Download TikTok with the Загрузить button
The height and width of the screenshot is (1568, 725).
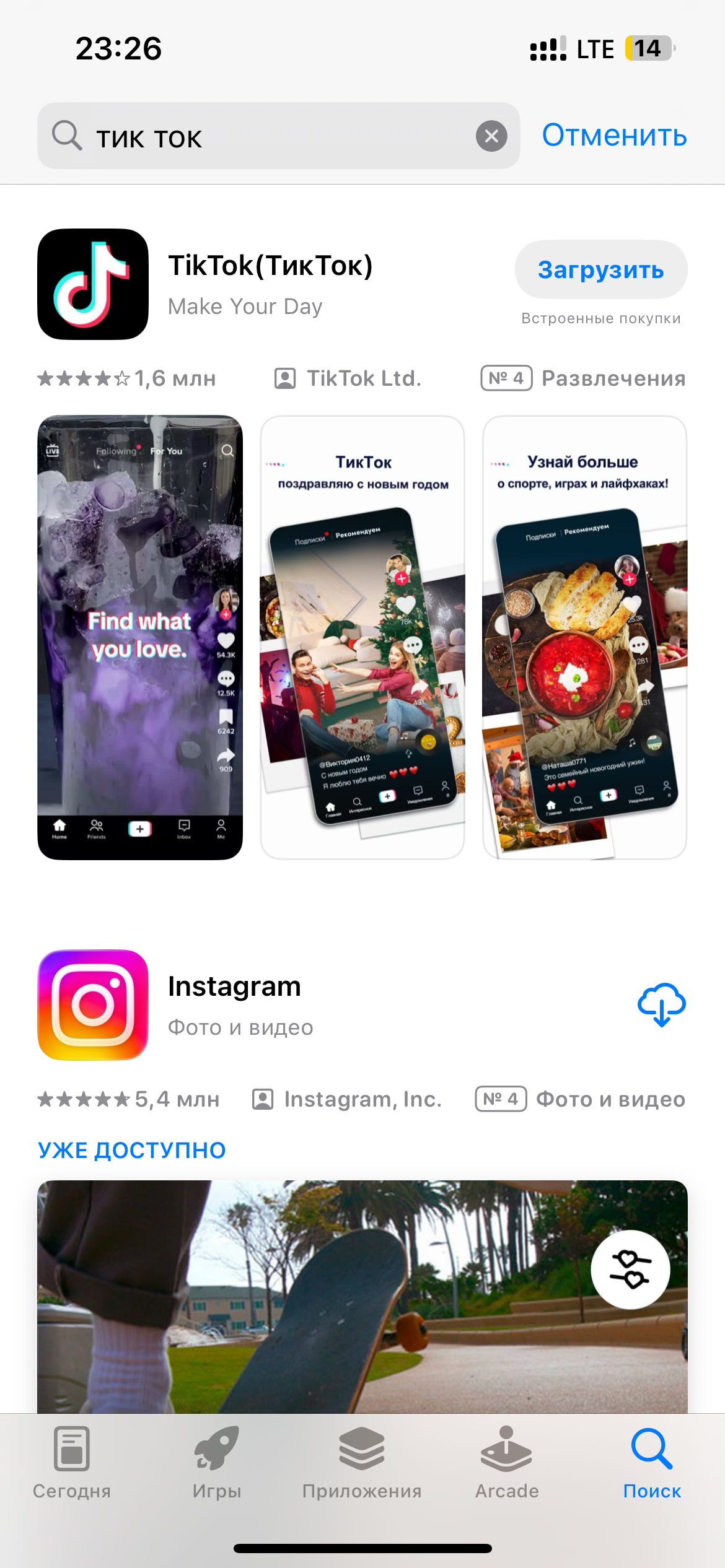click(600, 270)
